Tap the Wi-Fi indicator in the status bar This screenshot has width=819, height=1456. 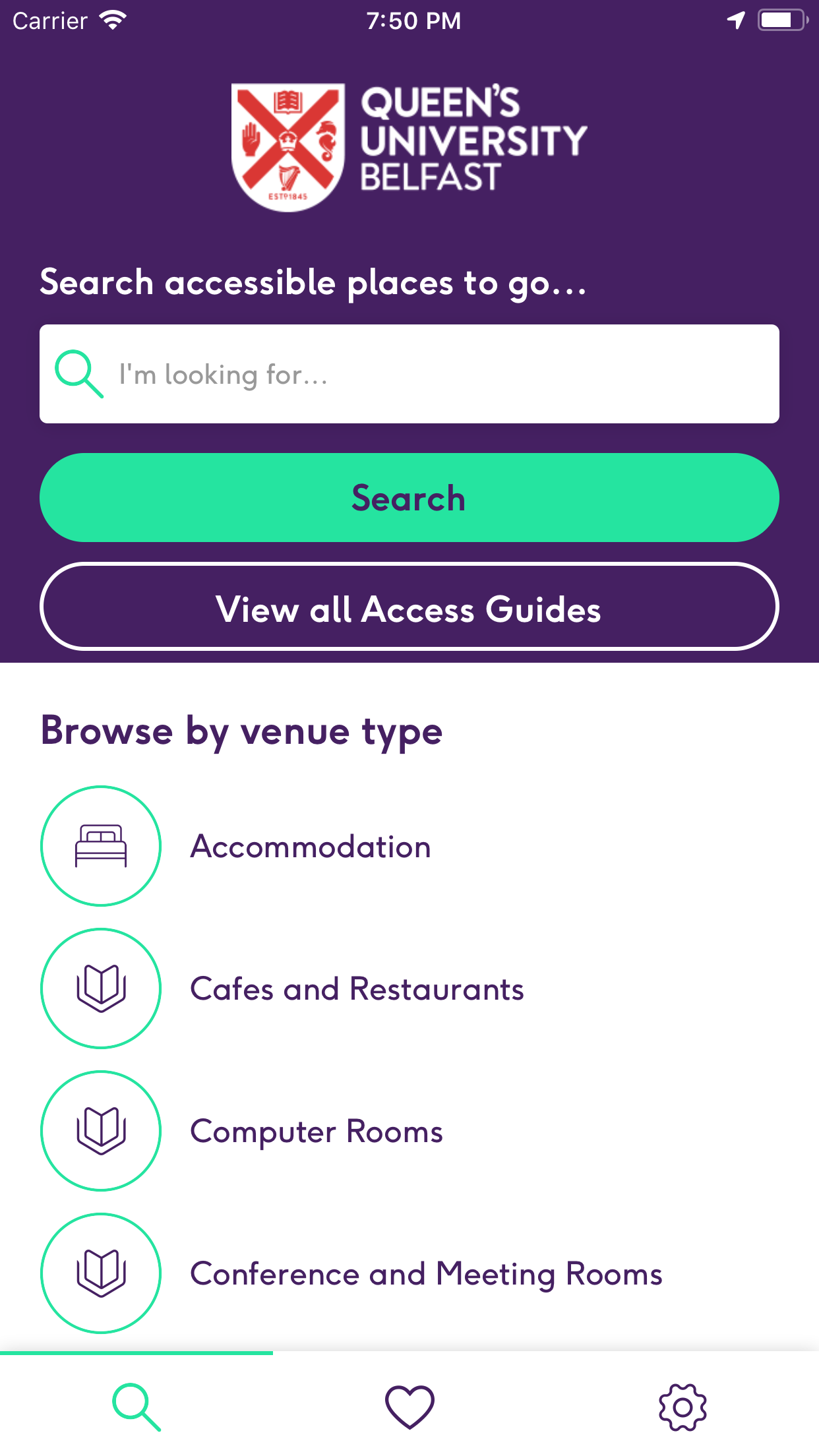coord(111,20)
